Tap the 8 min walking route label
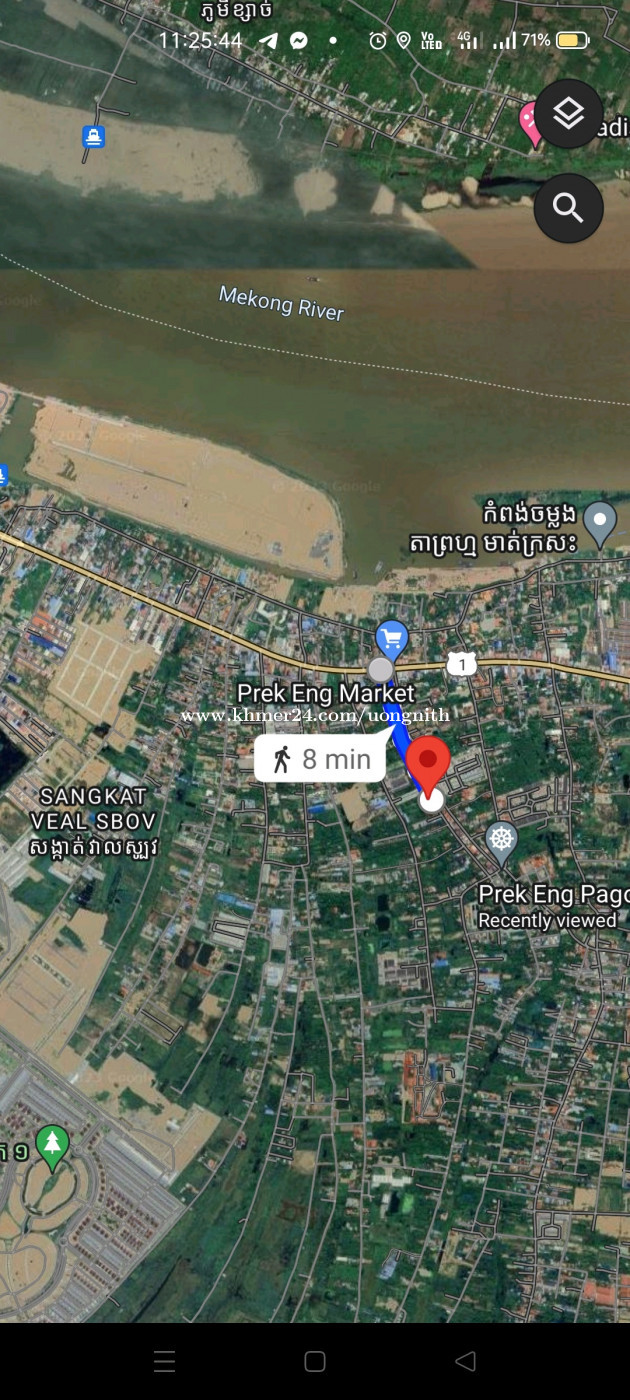 click(320, 759)
